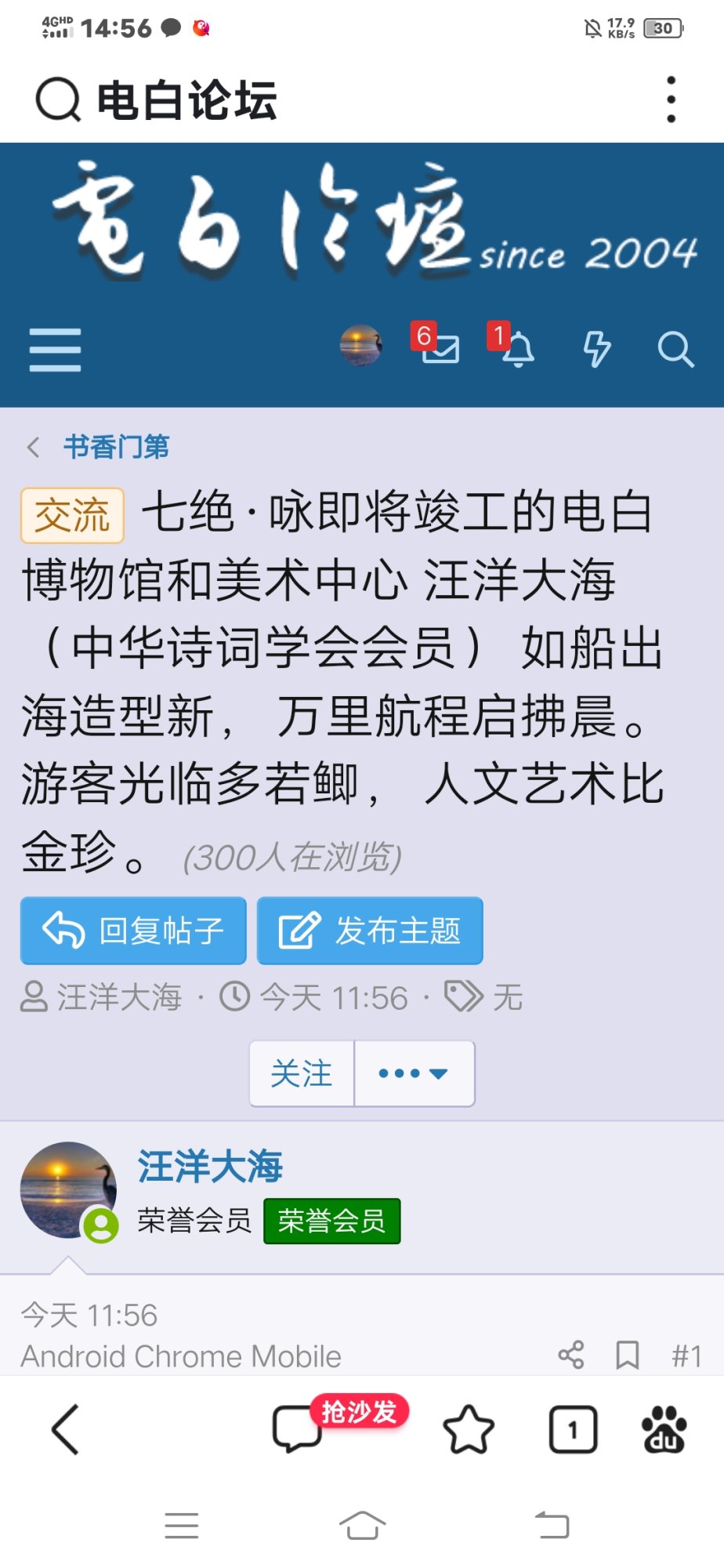The width and height of the screenshot is (724, 1568).
Task: Open the browser overflow menu
Action: pos(671,100)
